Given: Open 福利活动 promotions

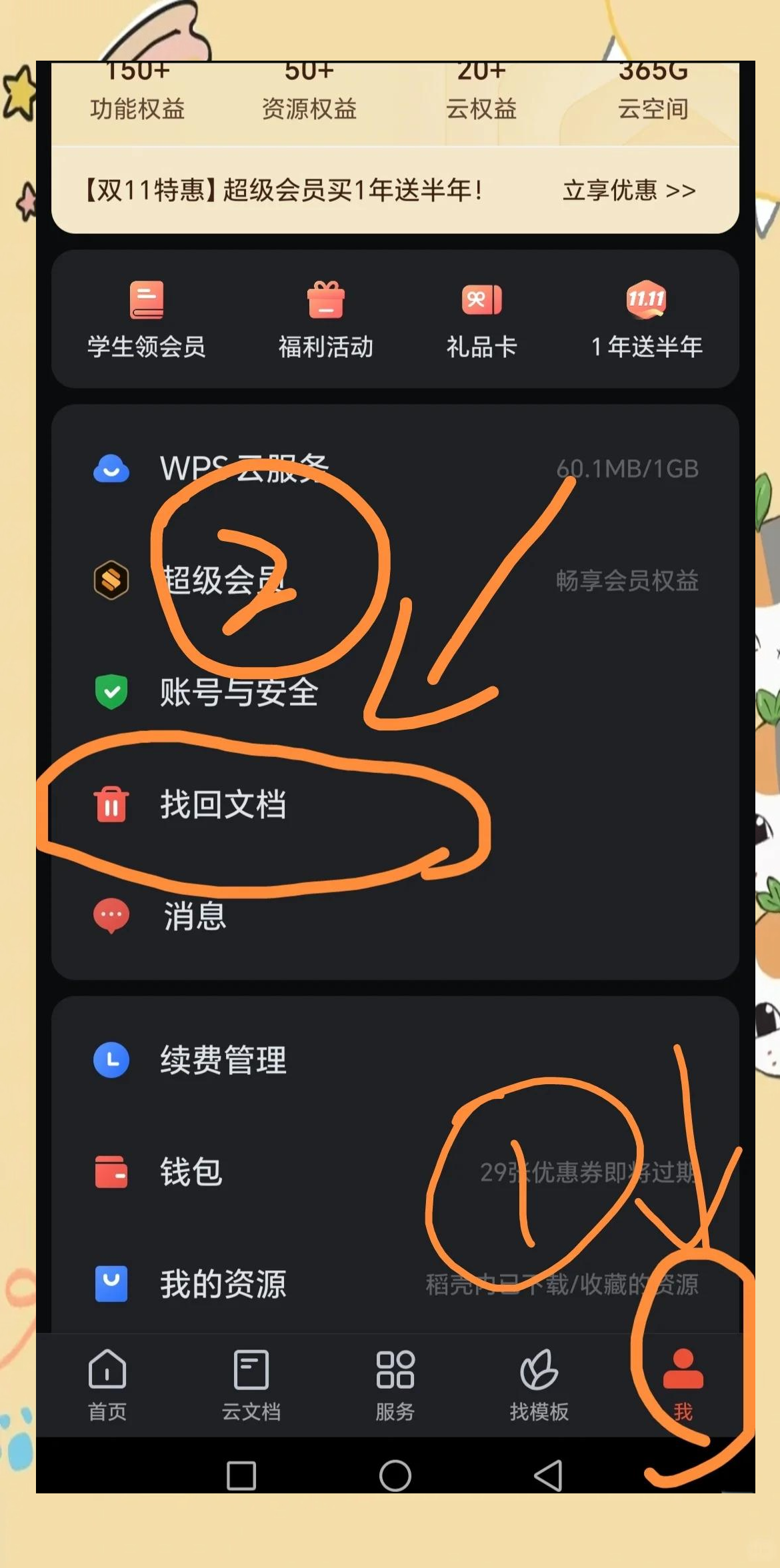Looking at the screenshot, I should pyautogui.click(x=325, y=319).
